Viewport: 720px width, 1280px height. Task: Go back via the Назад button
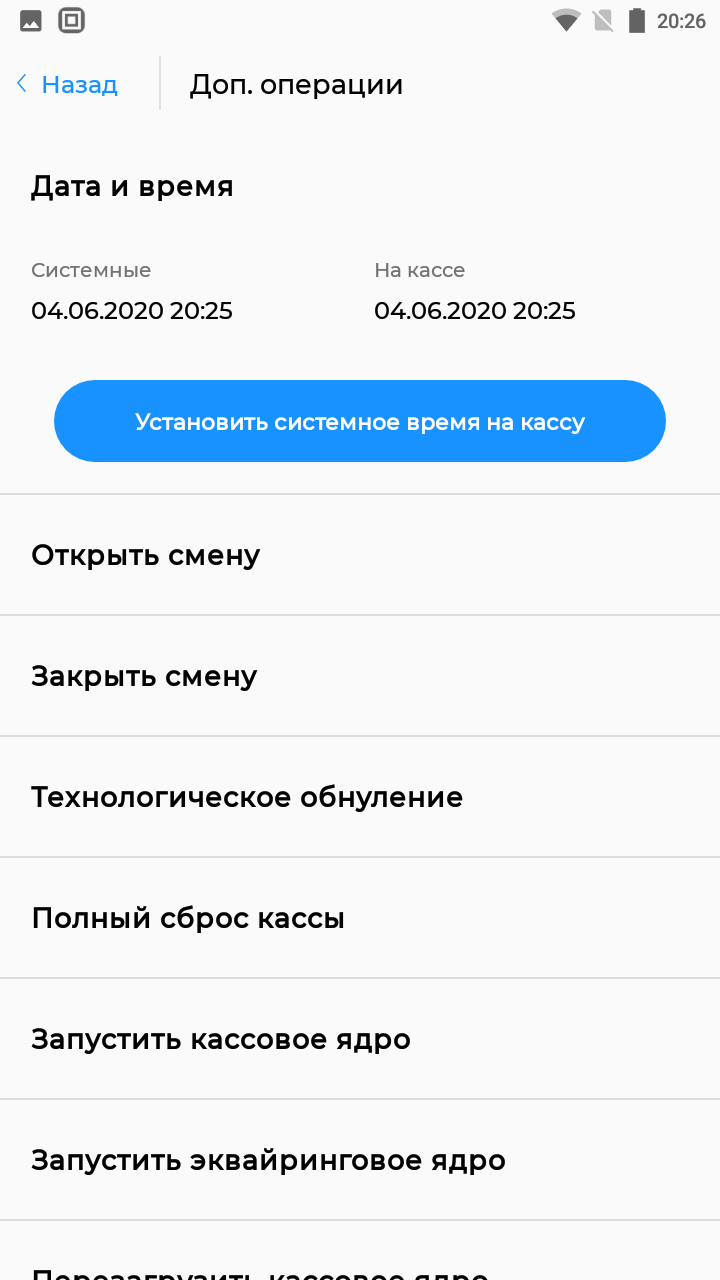pyautogui.click(x=68, y=85)
